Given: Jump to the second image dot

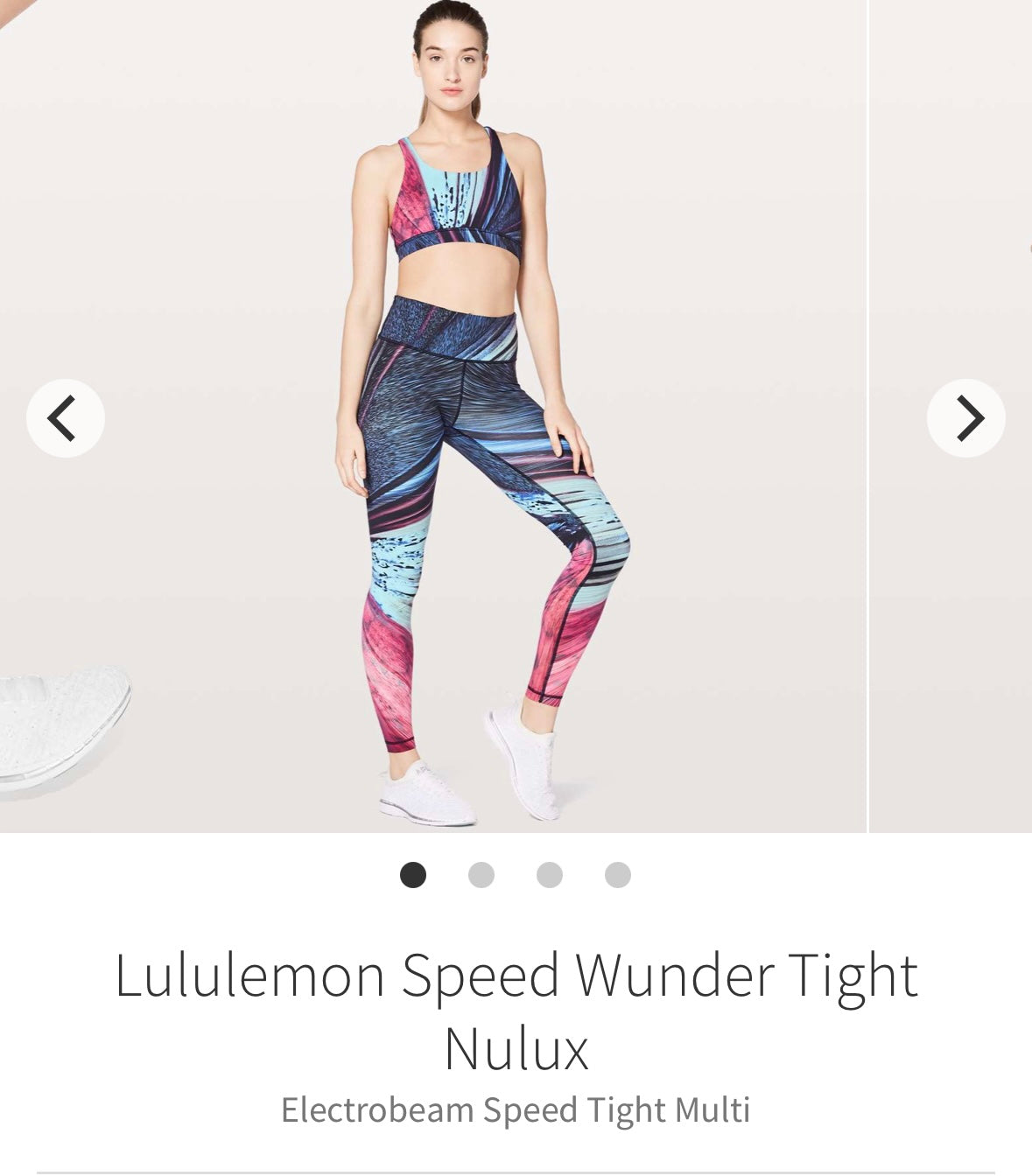Looking at the screenshot, I should [481, 875].
